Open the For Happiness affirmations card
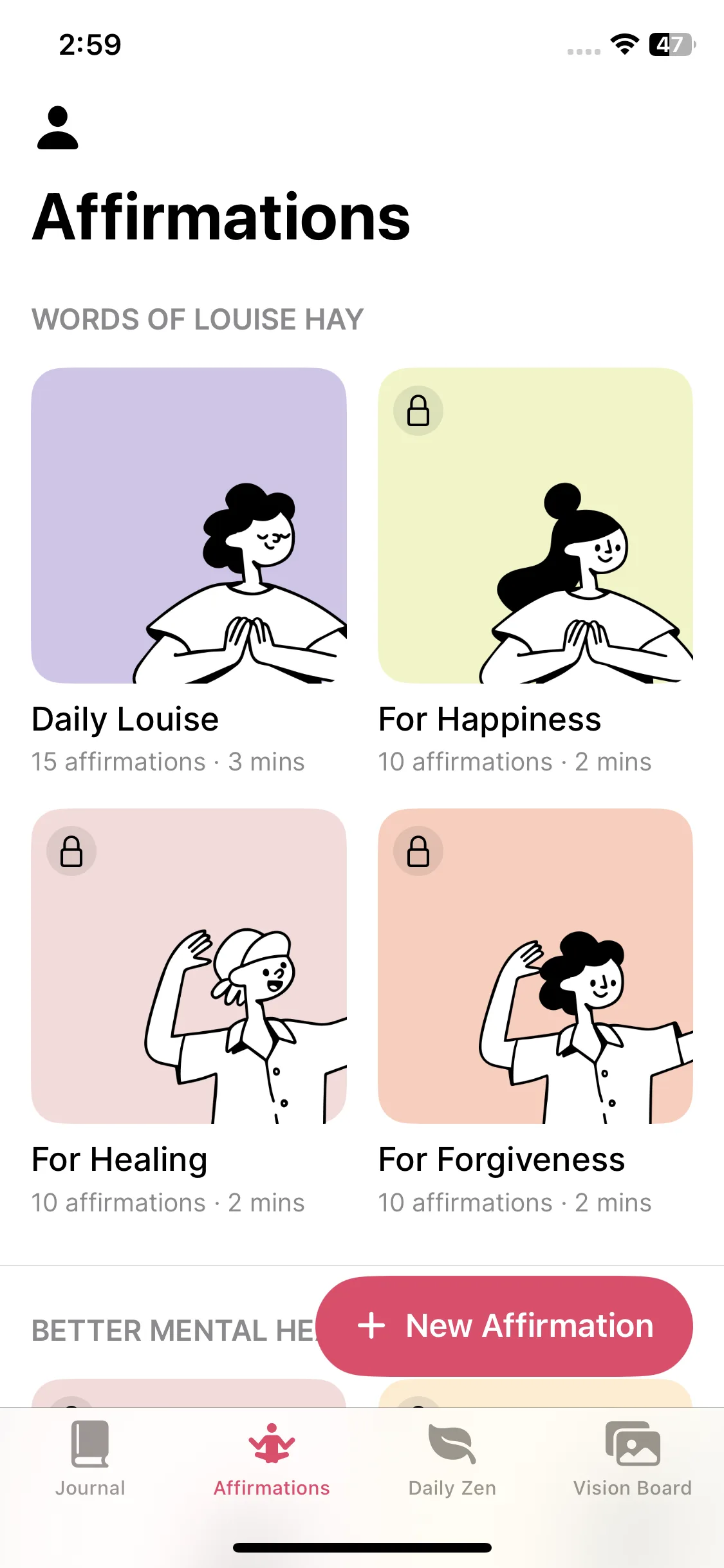 tap(535, 525)
